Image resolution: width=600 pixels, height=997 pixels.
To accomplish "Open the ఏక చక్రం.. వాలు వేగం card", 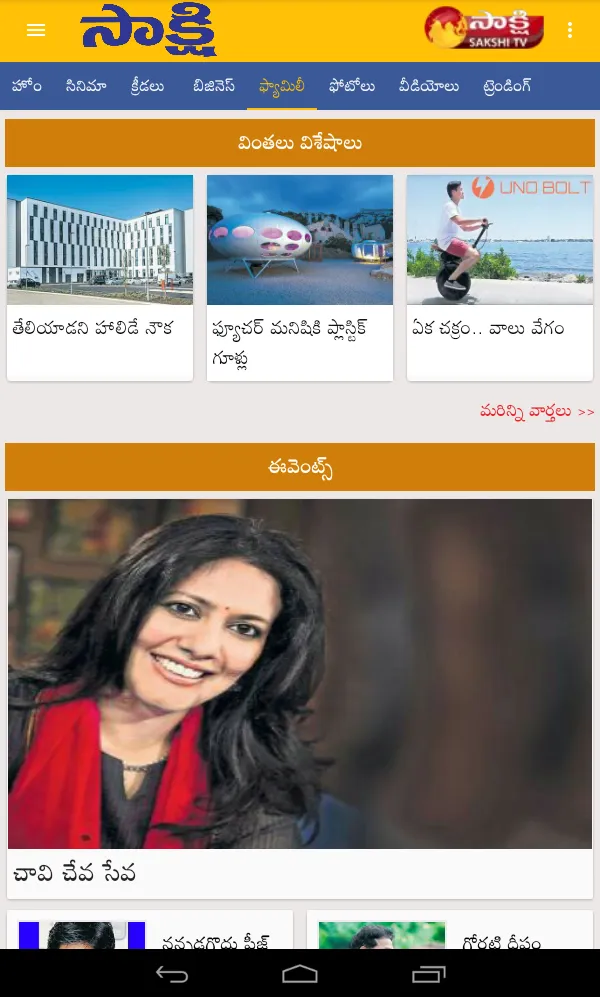I will [500, 277].
